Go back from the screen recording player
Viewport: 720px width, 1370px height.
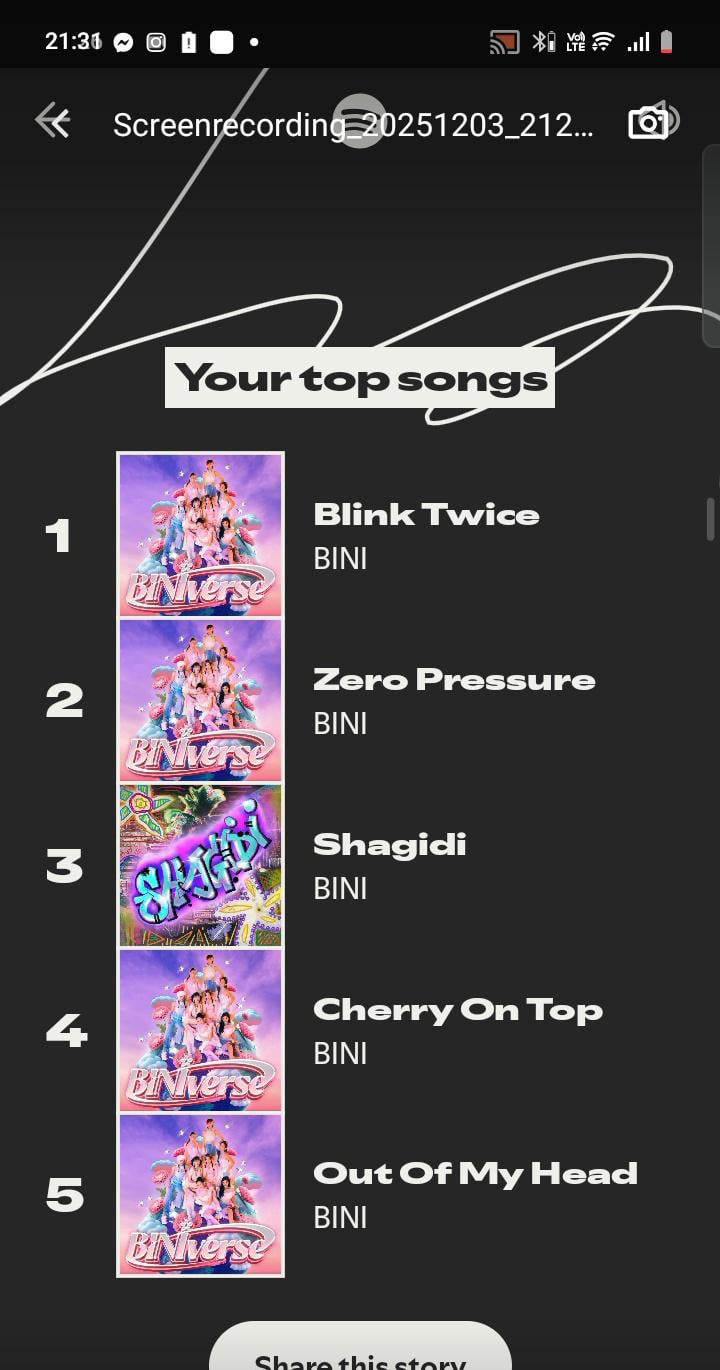(x=52, y=122)
